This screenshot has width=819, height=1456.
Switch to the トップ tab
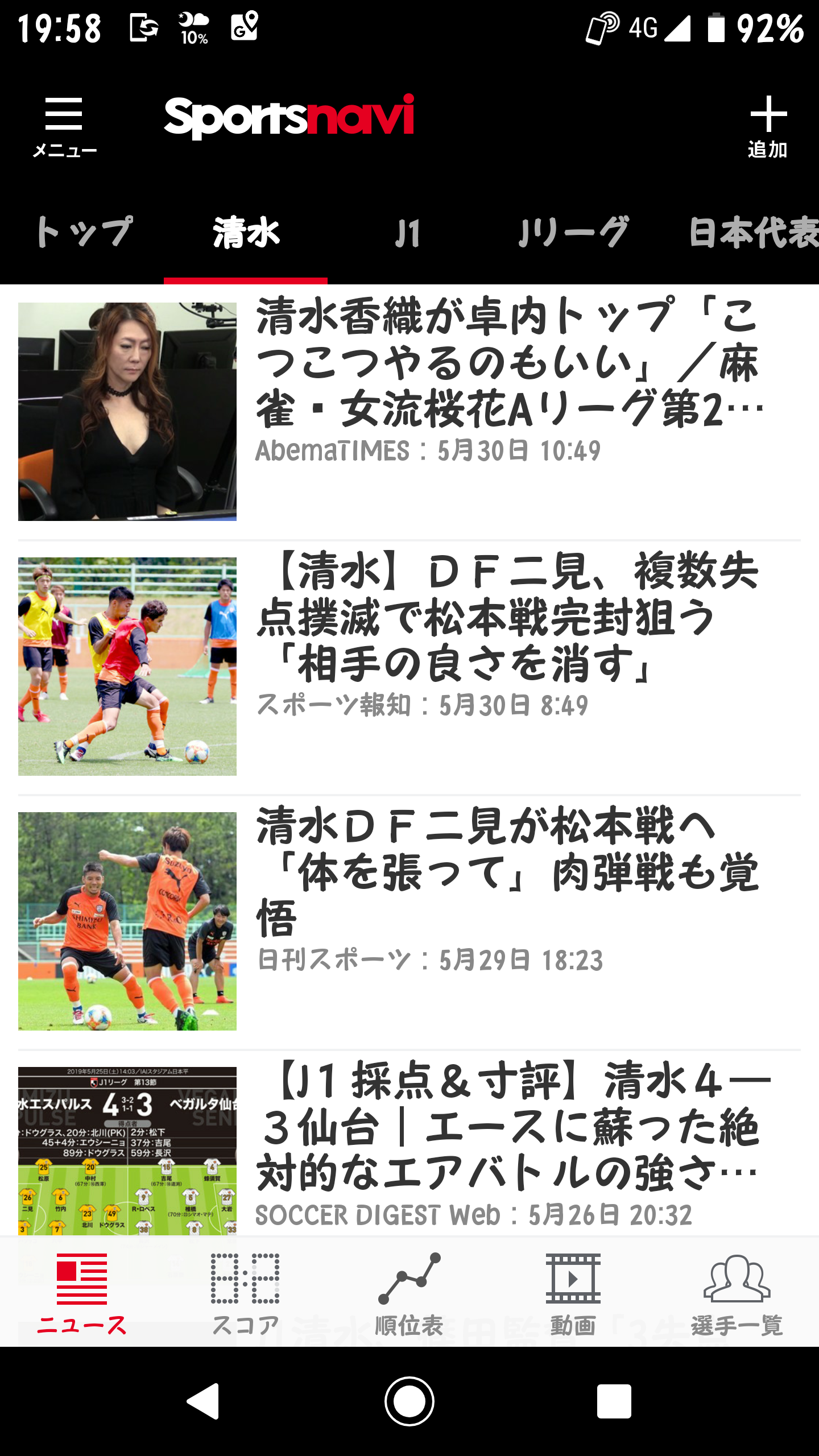tap(84, 233)
